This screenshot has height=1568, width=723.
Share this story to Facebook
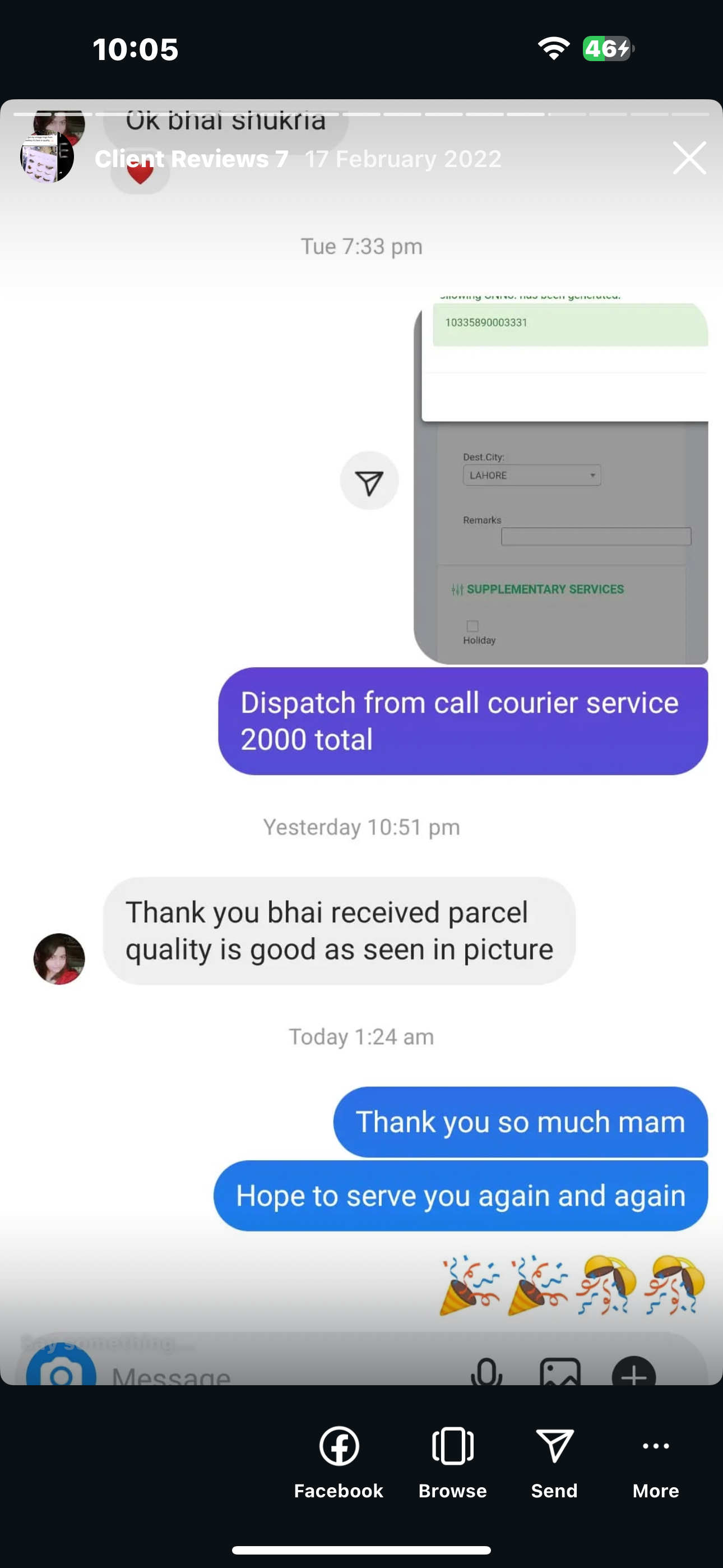(x=339, y=1461)
